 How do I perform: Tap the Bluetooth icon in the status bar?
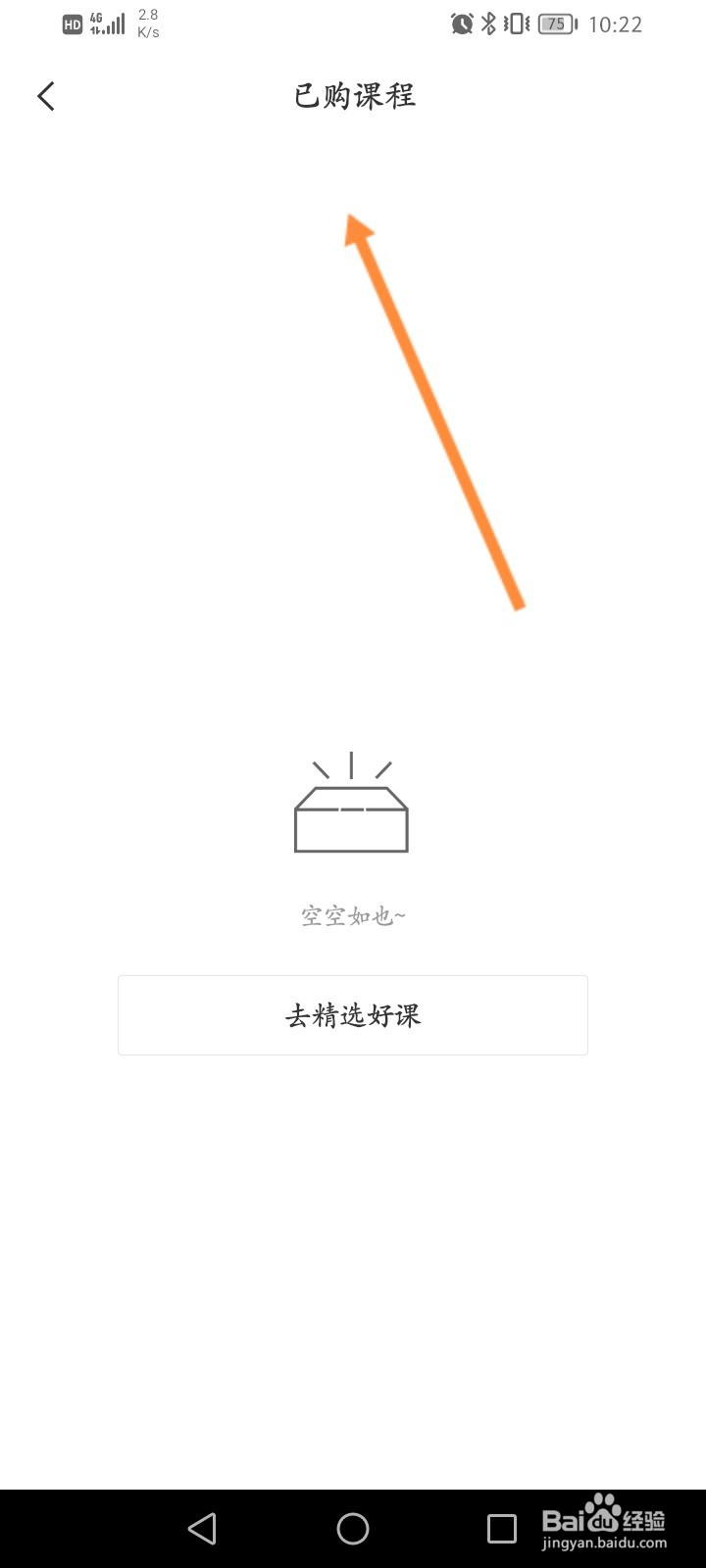[487, 24]
